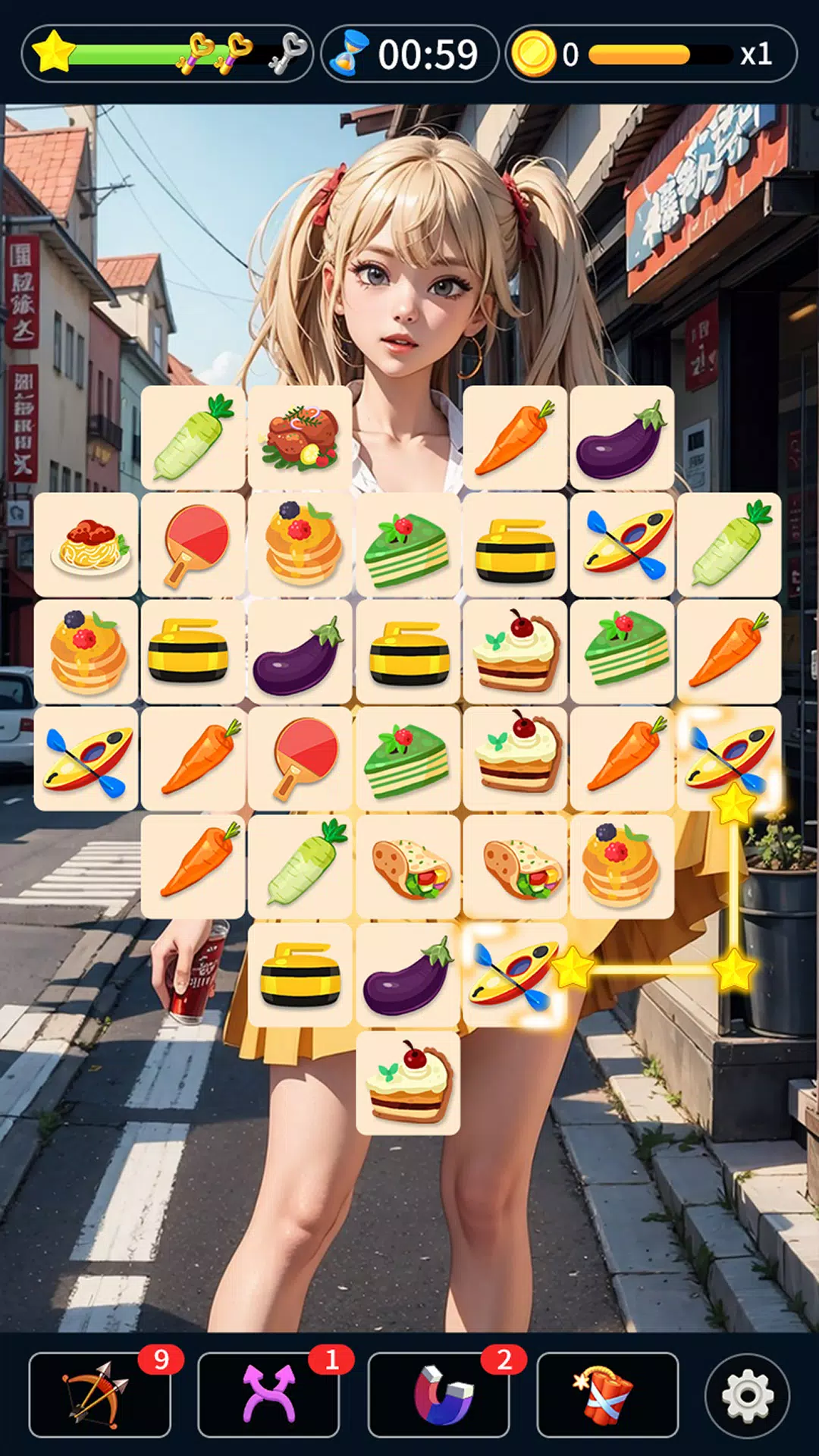Tap the roast chicken tile
The image size is (819, 1456).
[300, 438]
